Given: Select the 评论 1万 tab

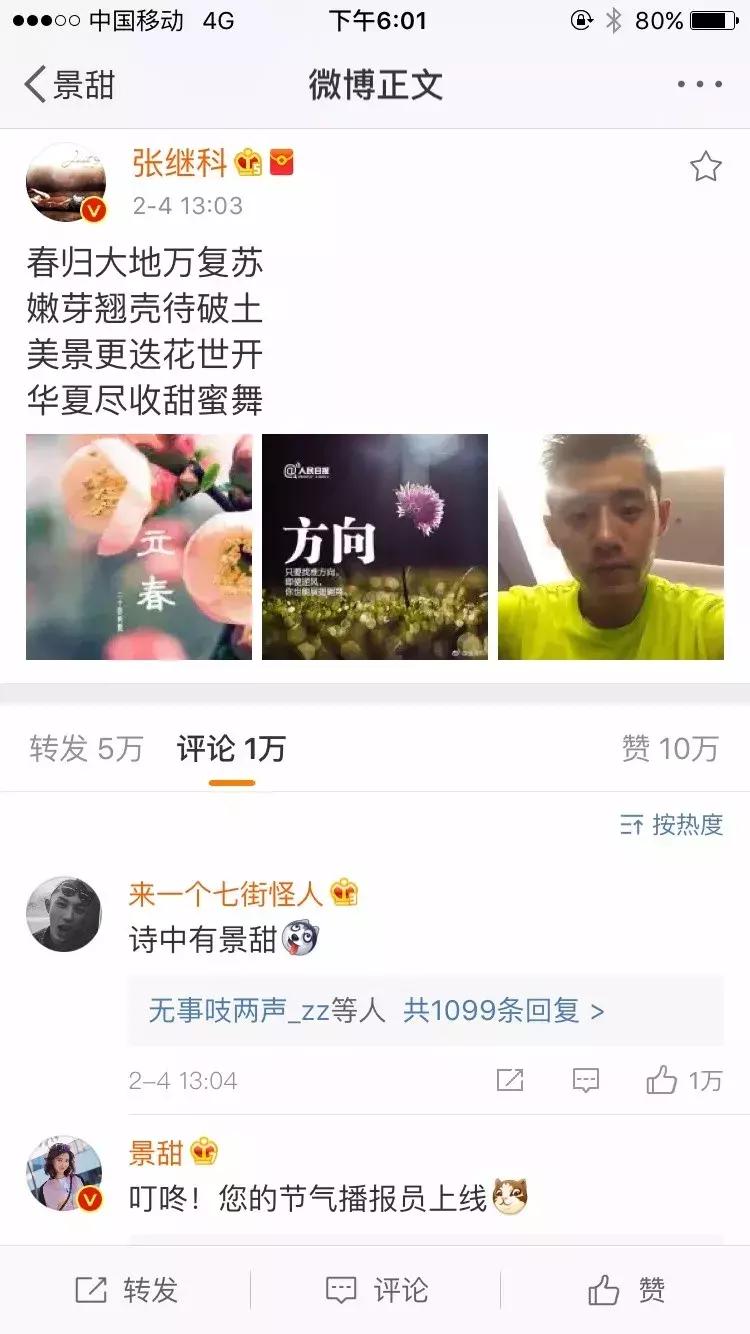Looking at the screenshot, I should [231, 749].
